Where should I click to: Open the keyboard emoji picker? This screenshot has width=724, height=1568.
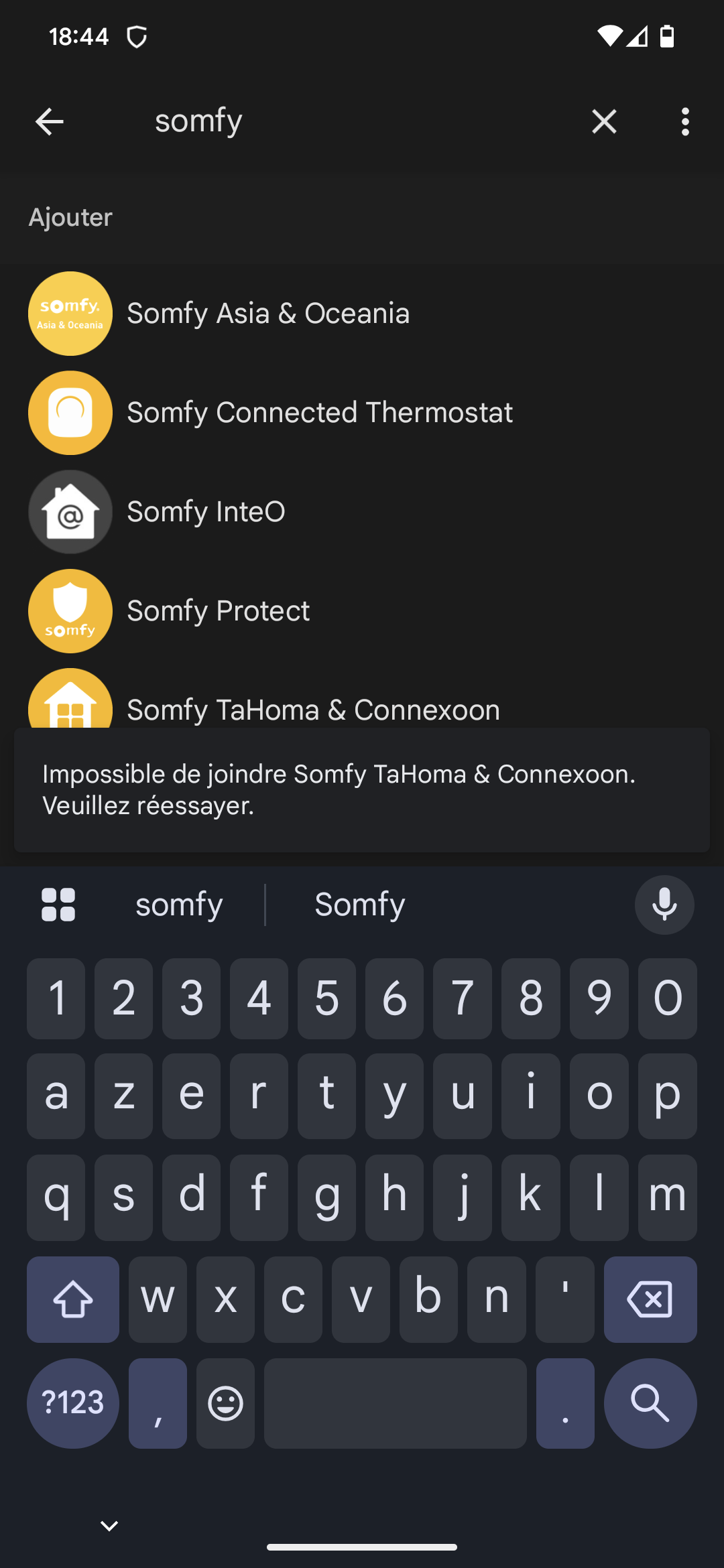[225, 1403]
